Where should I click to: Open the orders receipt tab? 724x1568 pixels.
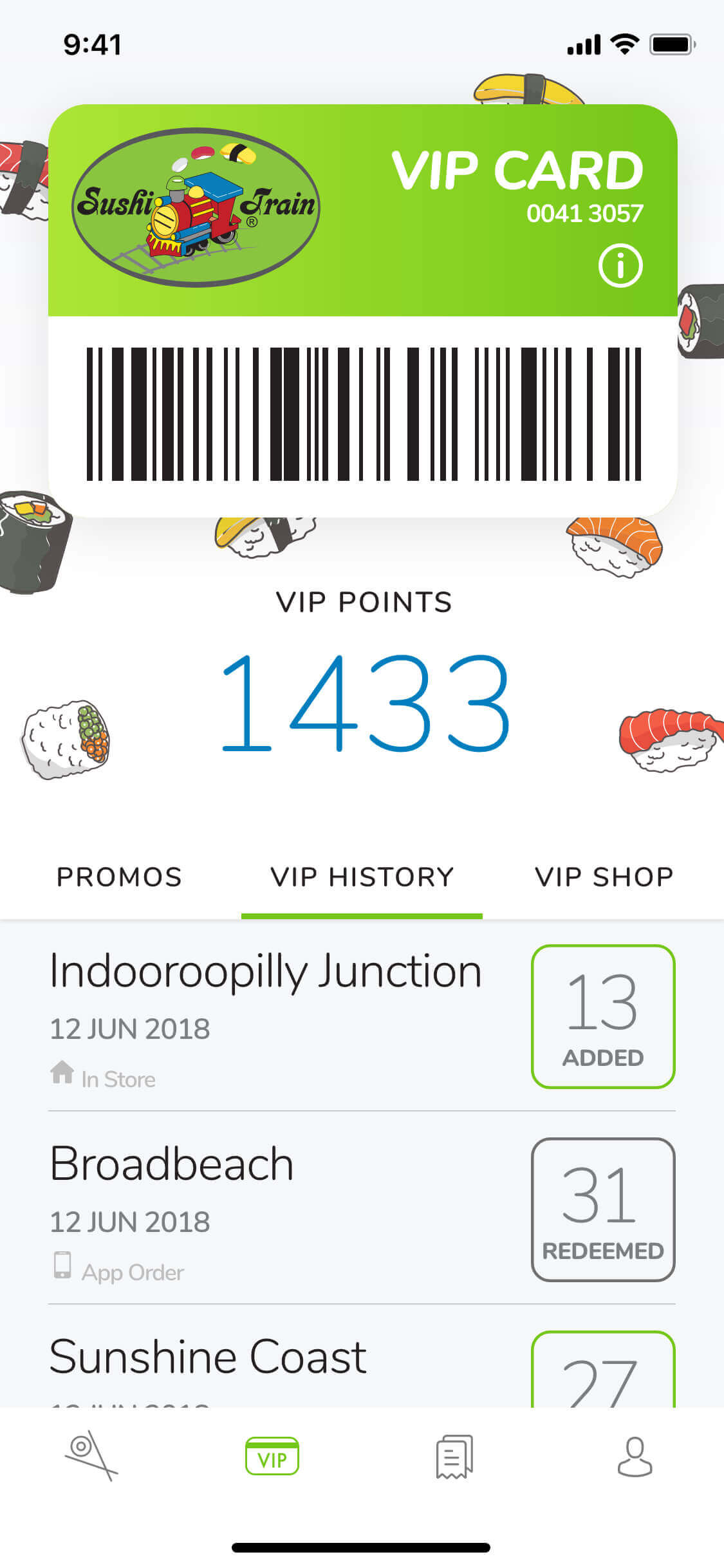pos(454,1456)
